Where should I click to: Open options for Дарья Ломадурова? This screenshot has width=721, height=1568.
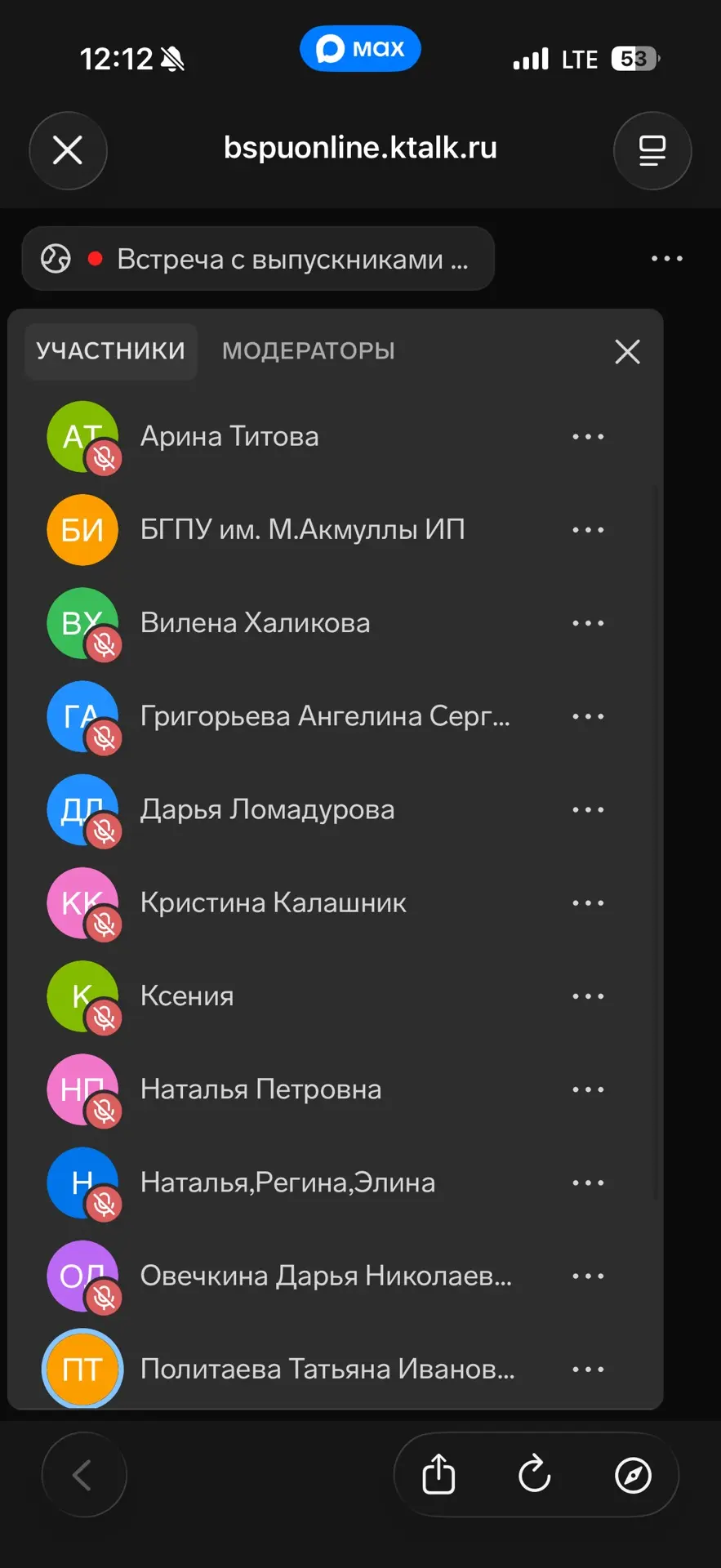tap(588, 810)
